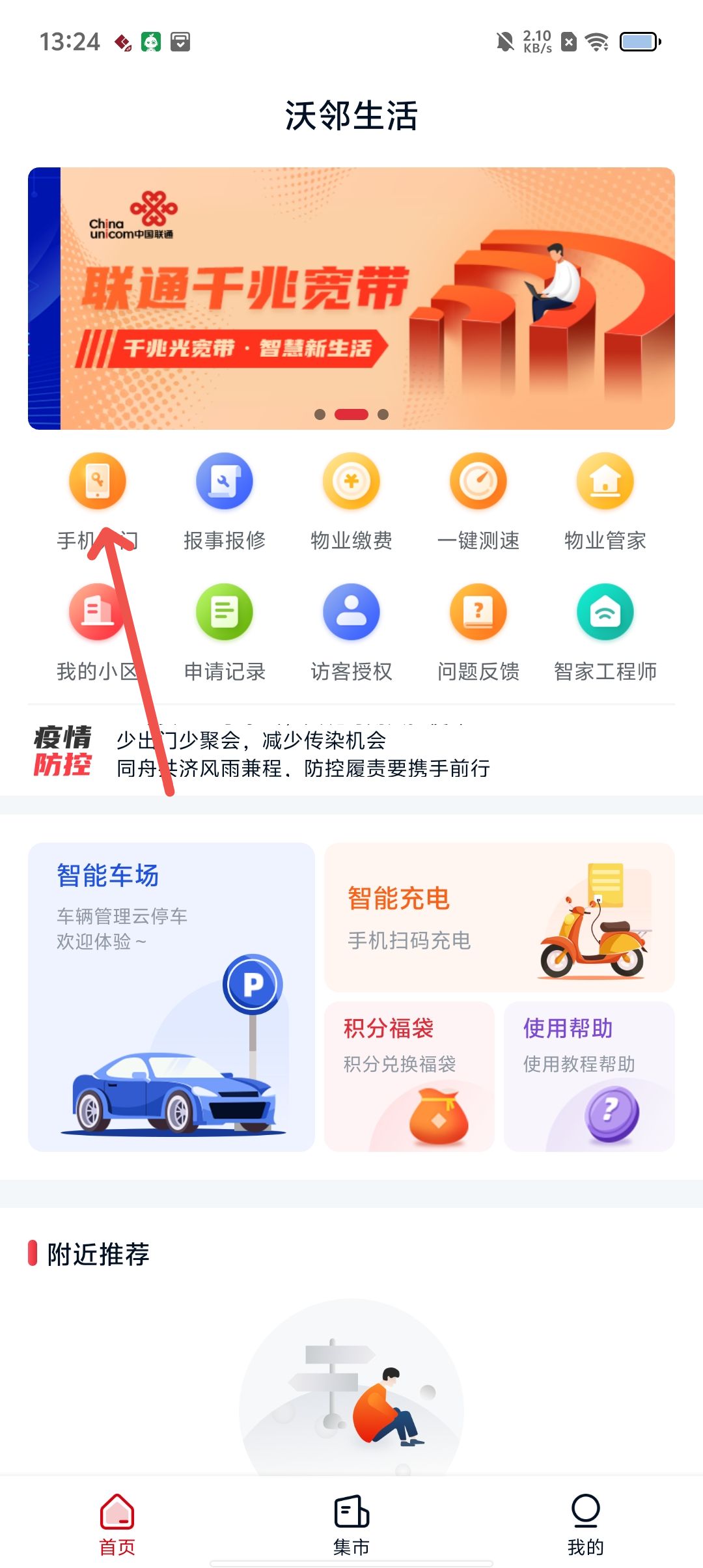The height and width of the screenshot is (1568, 703).
Task: Open the 智能车场 smart parking card
Action: tap(171, 996)
